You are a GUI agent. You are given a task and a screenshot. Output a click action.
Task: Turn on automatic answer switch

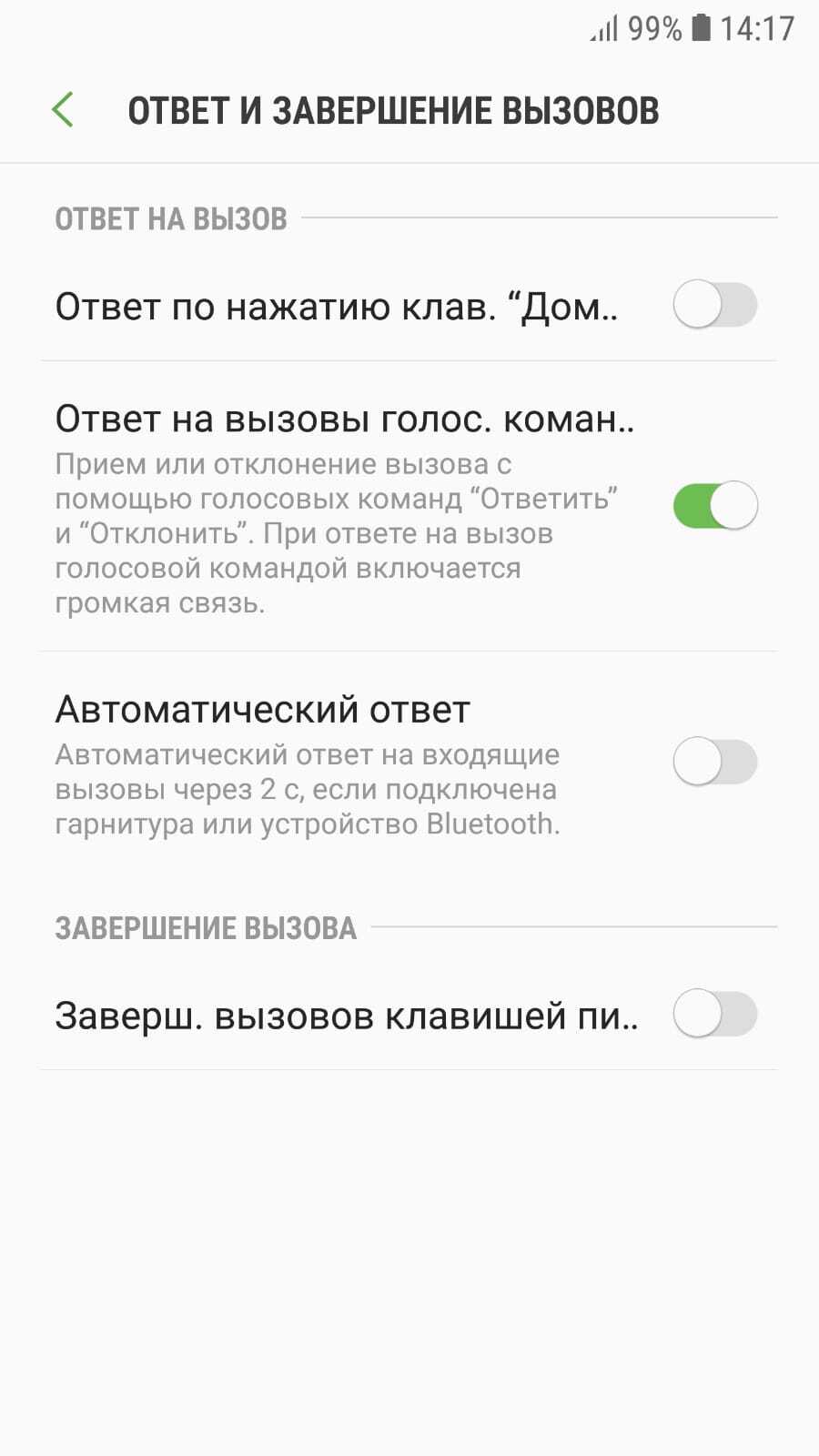tap(714, 762)
